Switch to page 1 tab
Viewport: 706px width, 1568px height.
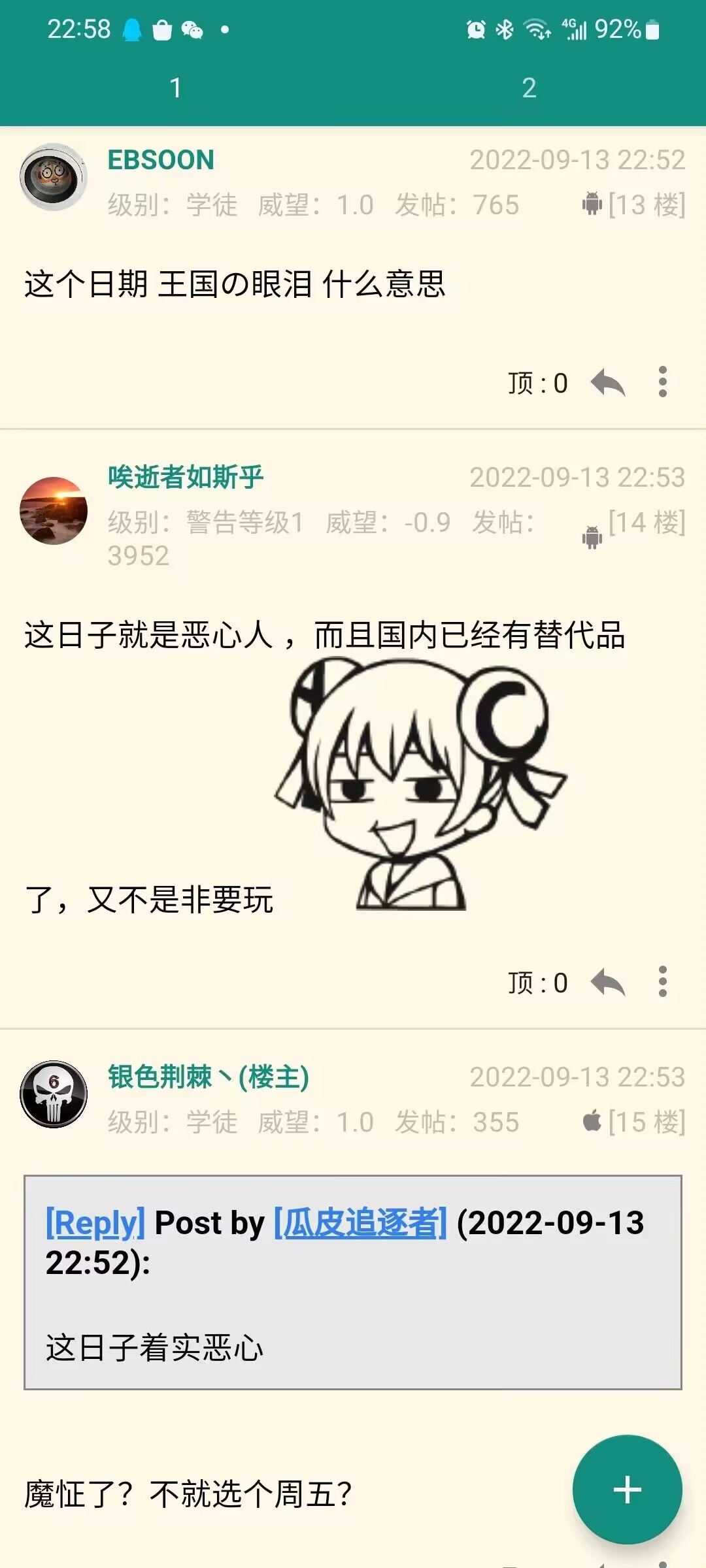click(x=175, y=88)
